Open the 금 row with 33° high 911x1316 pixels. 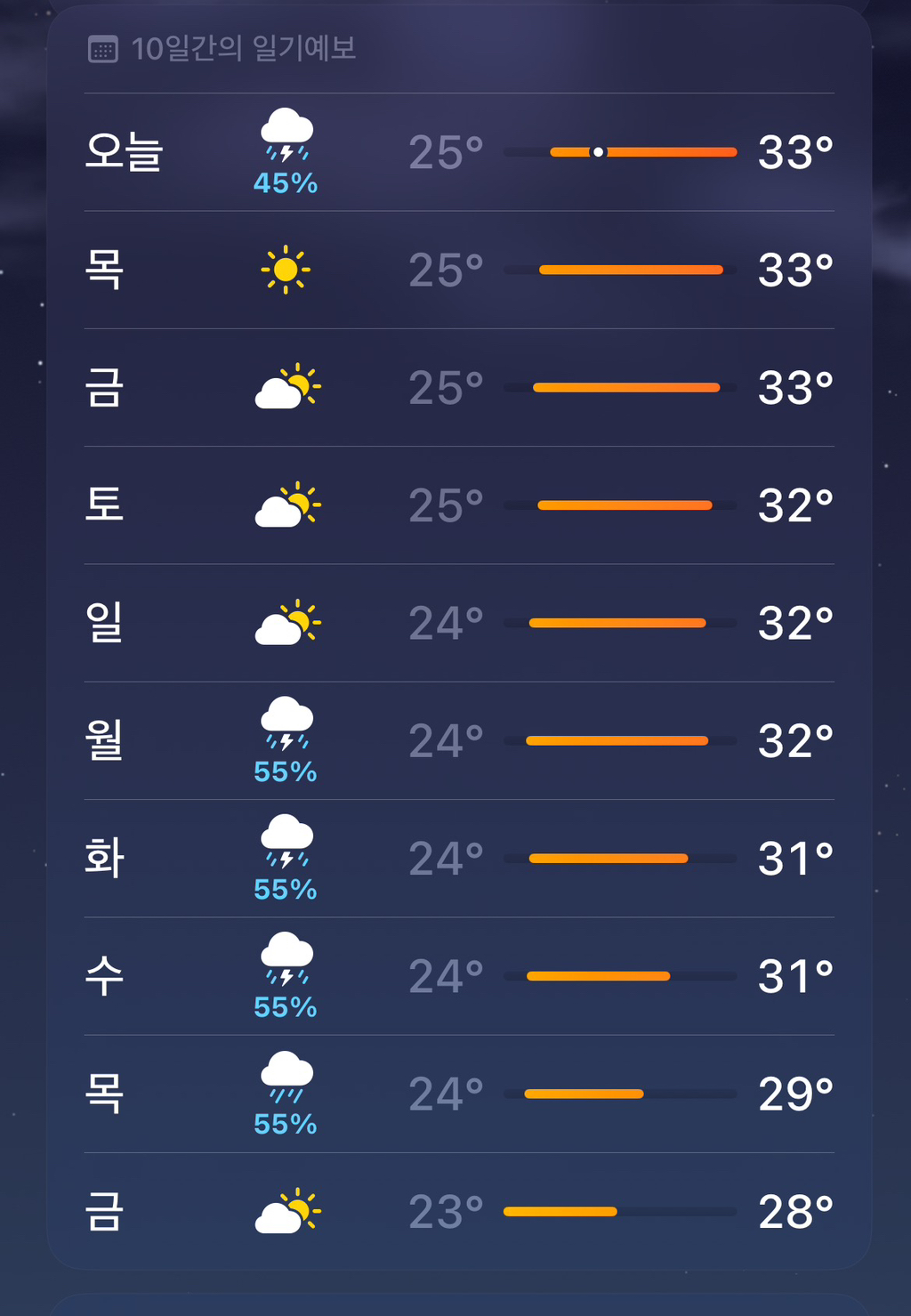458,387
